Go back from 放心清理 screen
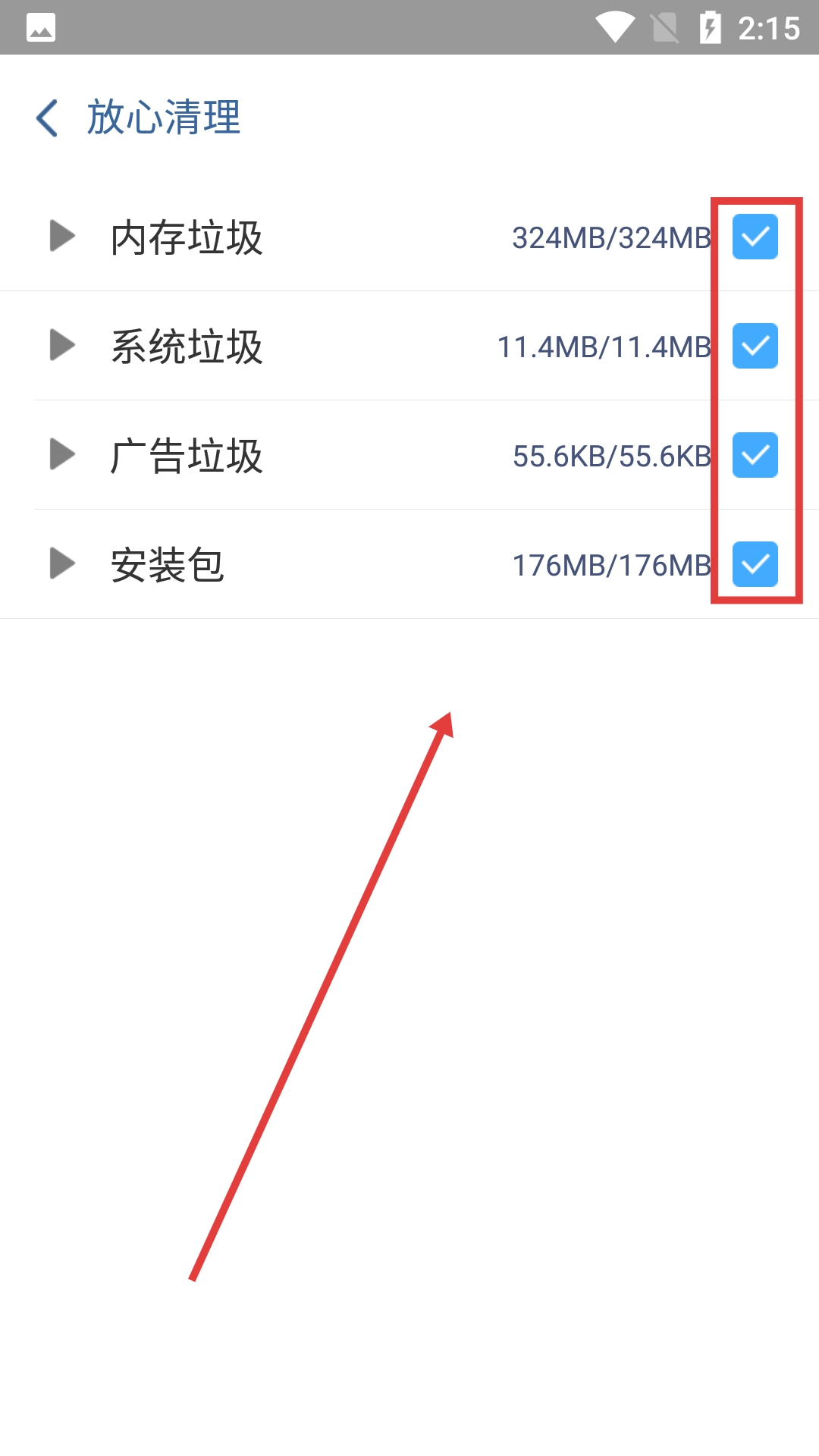The height and width of the screenshot is (1456, 819). coord(47,118)
